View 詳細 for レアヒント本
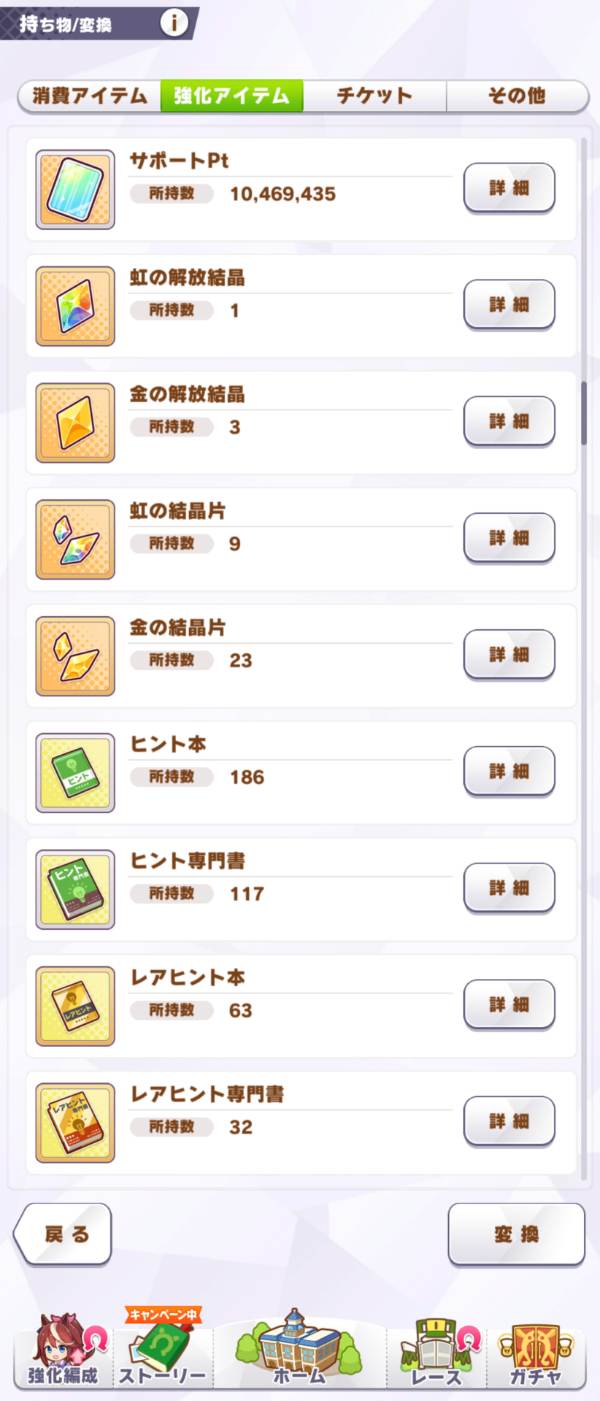The width and height of the screenshot is (600, 1401). (x=509, y=1004)
